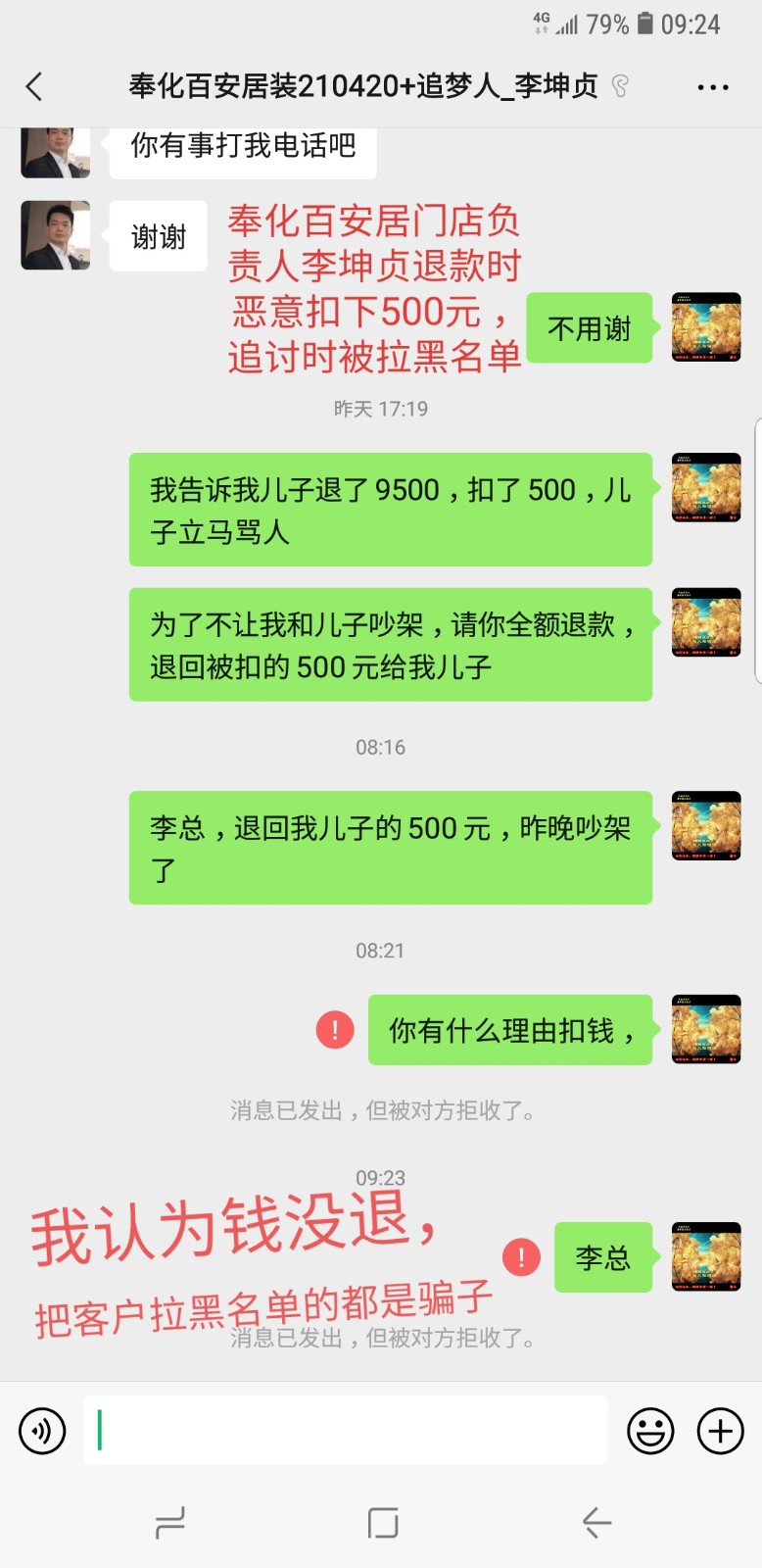The height and width of the screenshot is (1568, 762).
Task: Tap the red alert beside 李总 message
Action: (x=521, y=1256)
